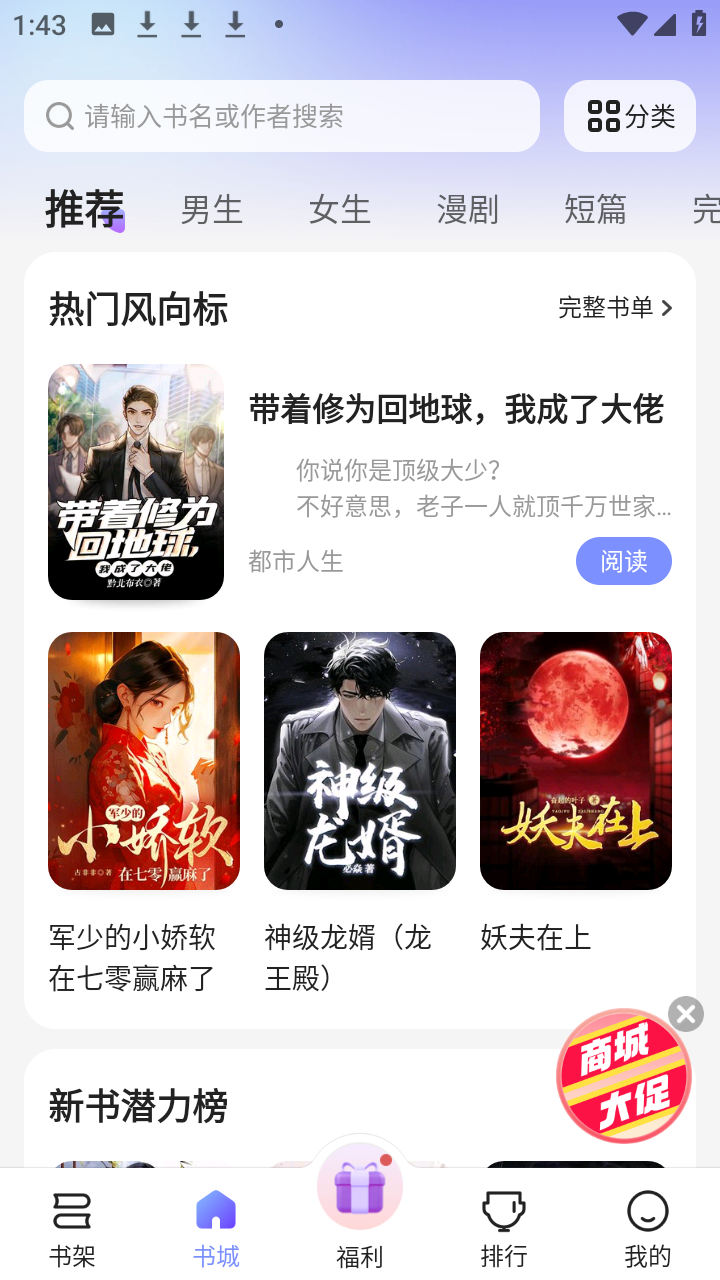720x1280 pixels.
Task: Tap the search magnifier icon
Action: pyautogui.click(x=58, y=115)
